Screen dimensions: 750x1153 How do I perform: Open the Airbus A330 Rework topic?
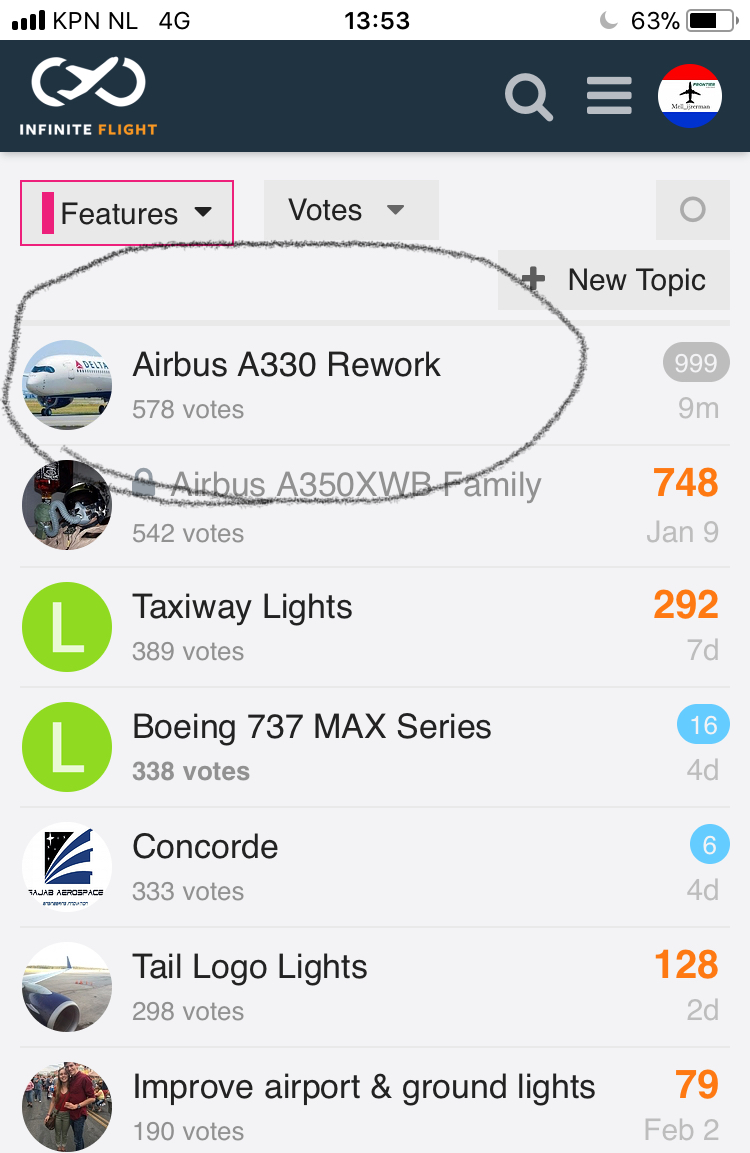(x=287, y=365)
